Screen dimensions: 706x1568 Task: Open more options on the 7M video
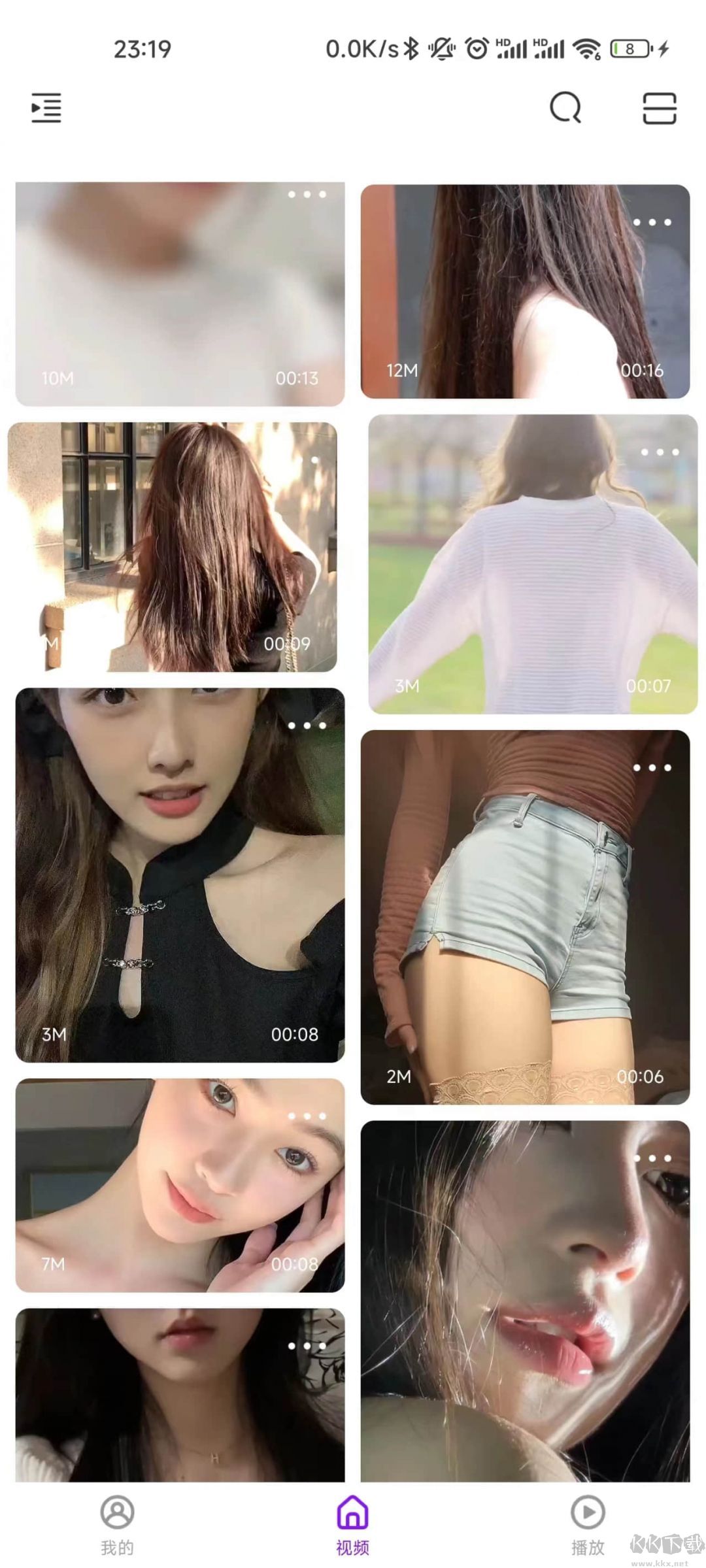tap(307, 1116)
